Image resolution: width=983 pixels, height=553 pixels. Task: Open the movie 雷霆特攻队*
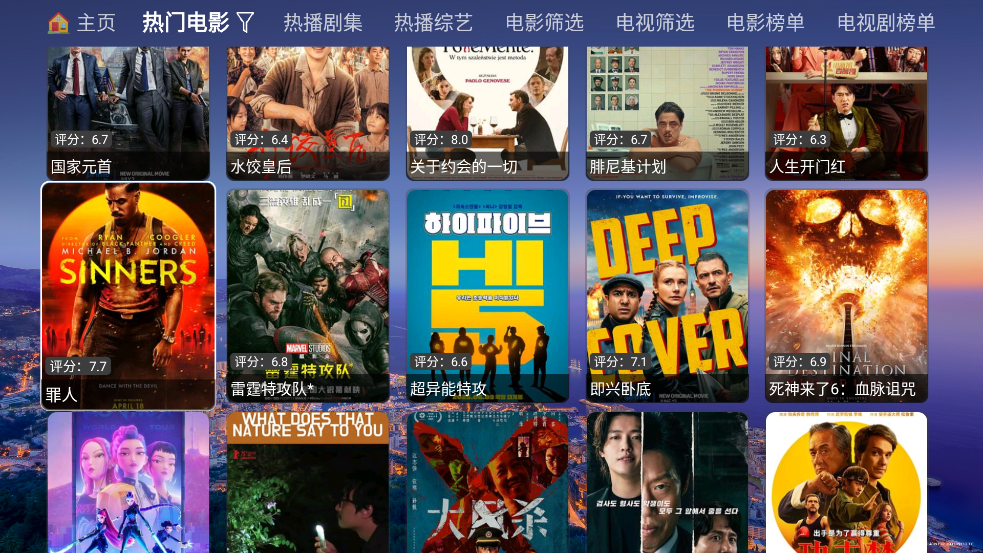[308, 295]
